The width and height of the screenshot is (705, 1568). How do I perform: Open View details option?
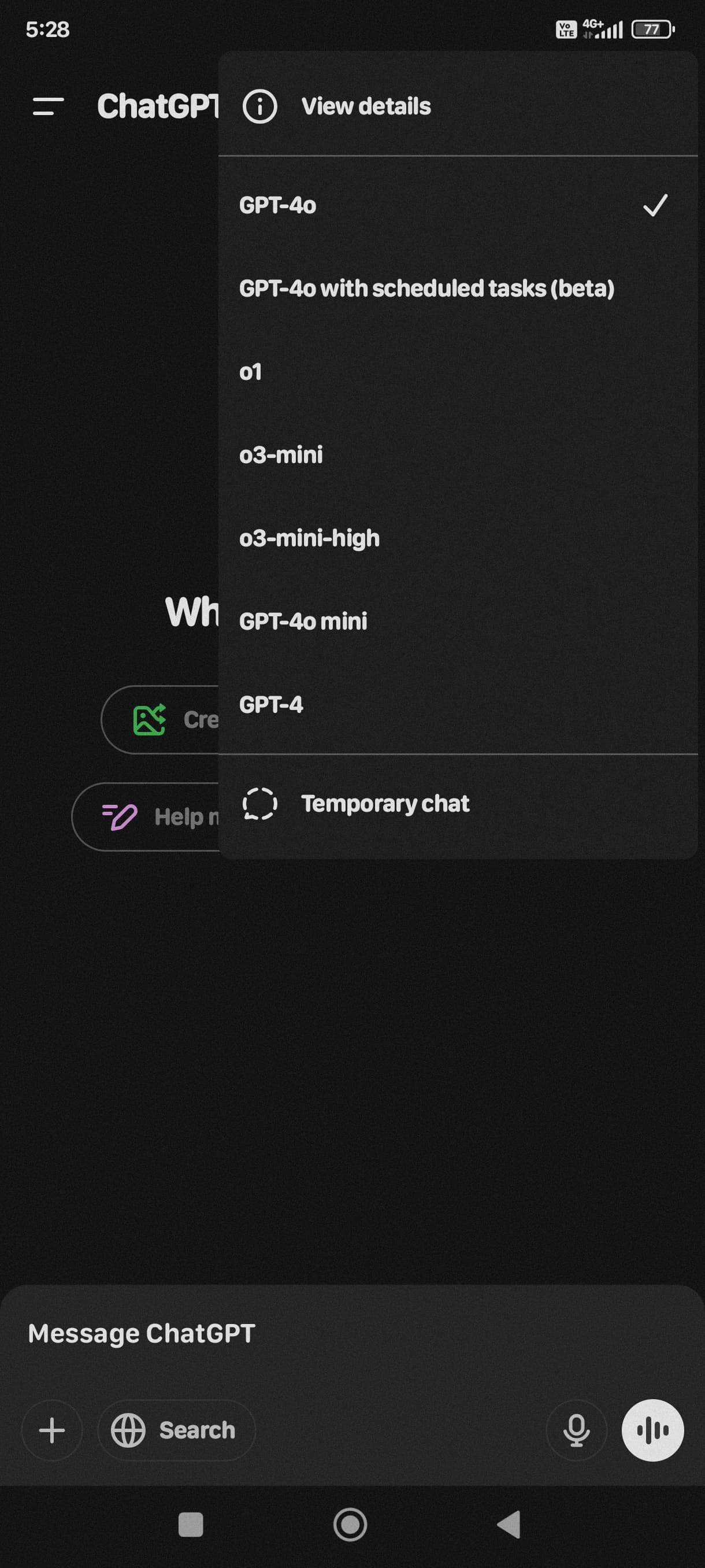458,106
